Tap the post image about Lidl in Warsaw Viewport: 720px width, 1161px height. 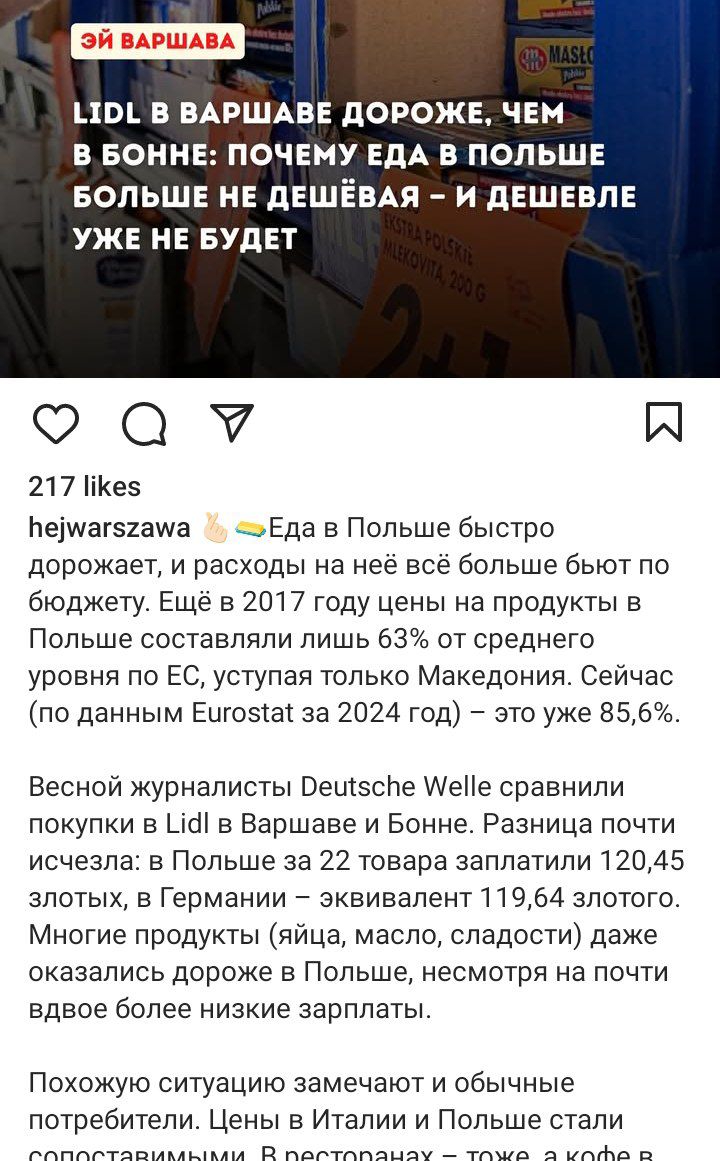360,189
